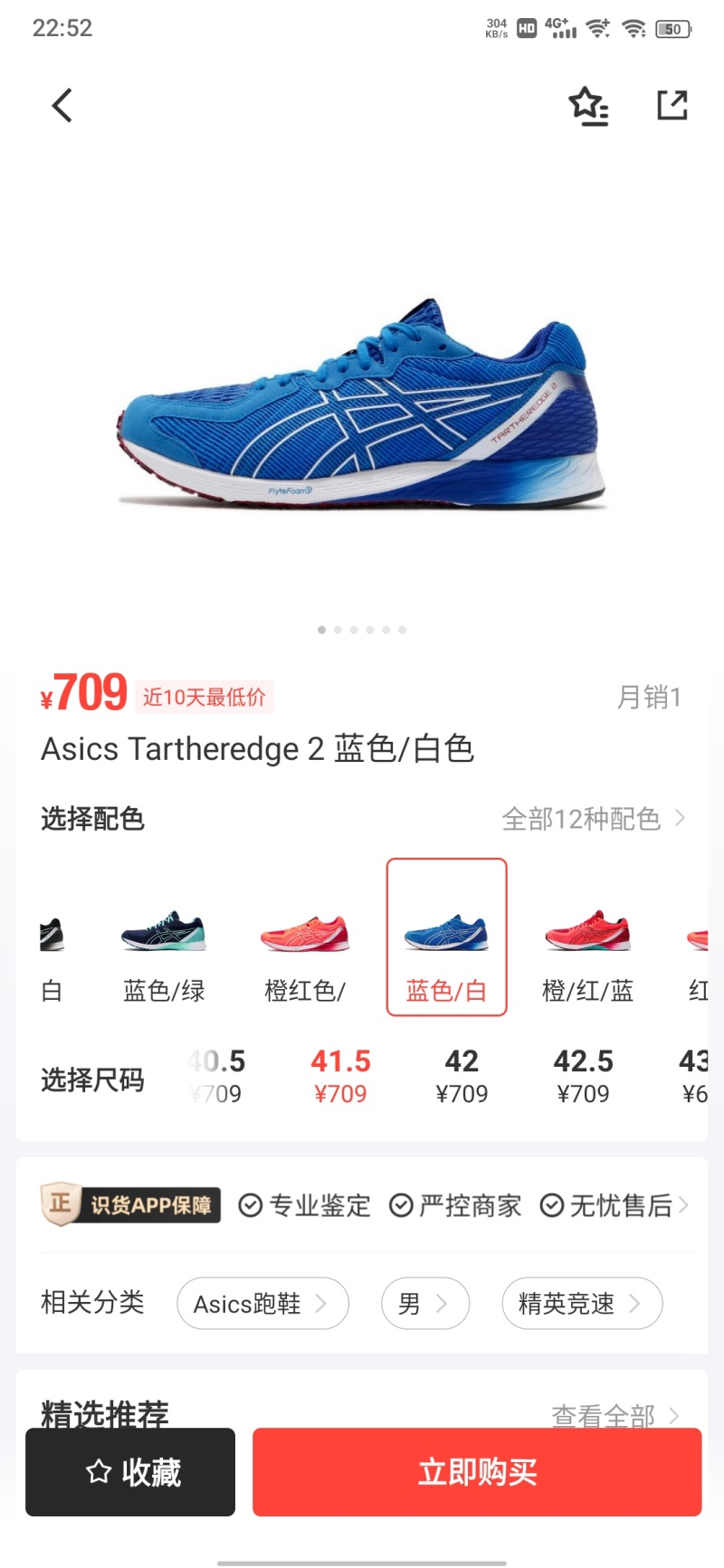Pick size 41.5
724x1568 pixels.
pos(340,1076)
